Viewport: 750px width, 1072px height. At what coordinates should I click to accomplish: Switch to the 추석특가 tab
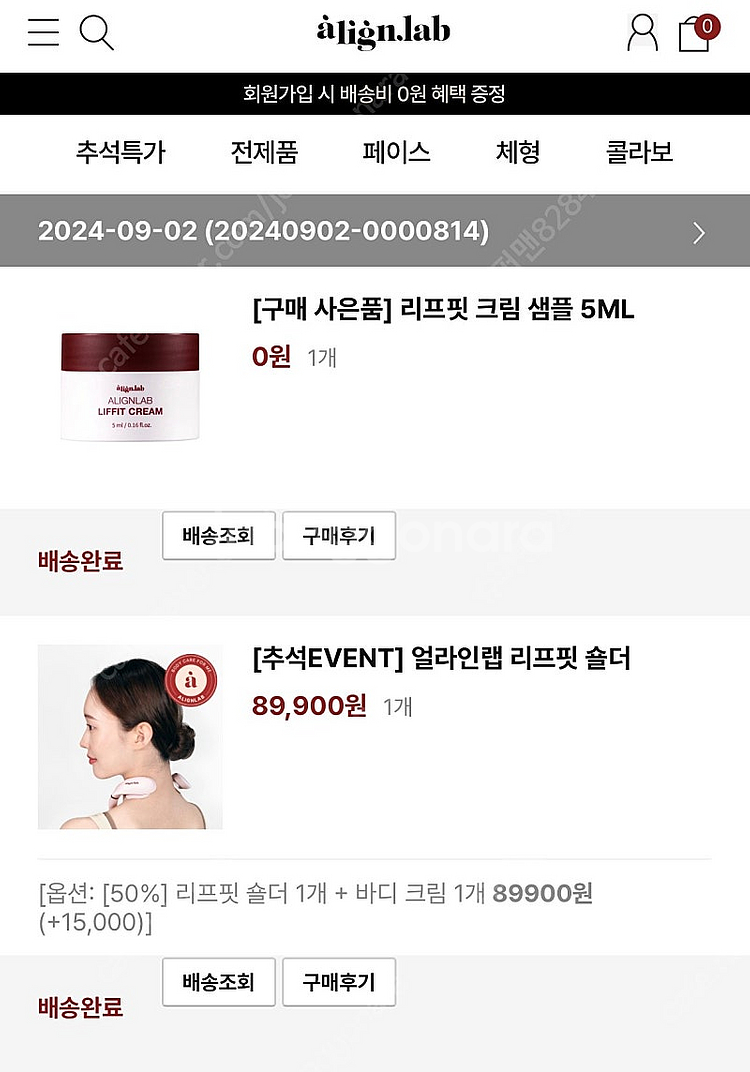click(120, 153)
